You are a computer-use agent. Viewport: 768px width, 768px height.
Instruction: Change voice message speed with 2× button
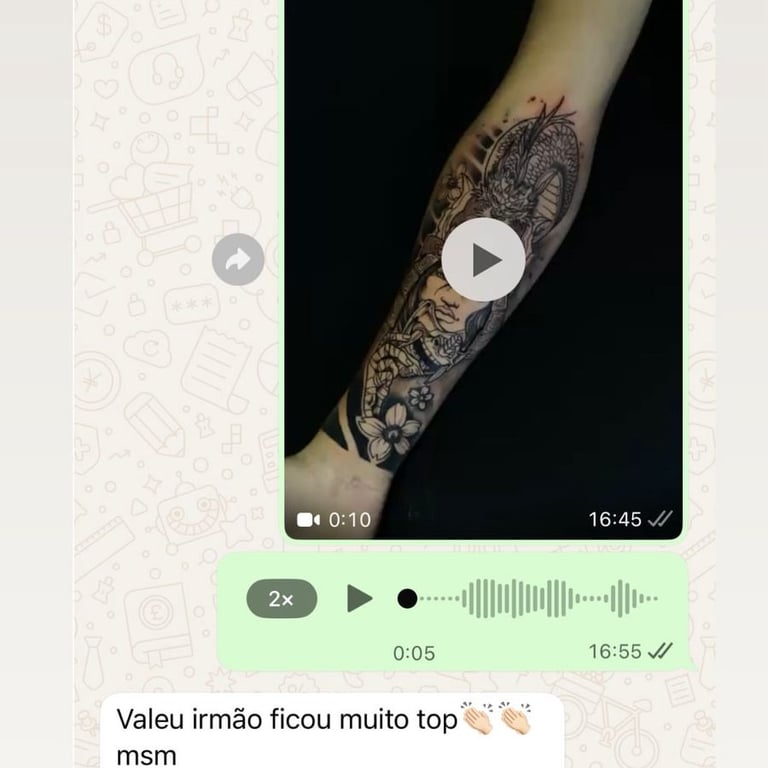point(282,599)
